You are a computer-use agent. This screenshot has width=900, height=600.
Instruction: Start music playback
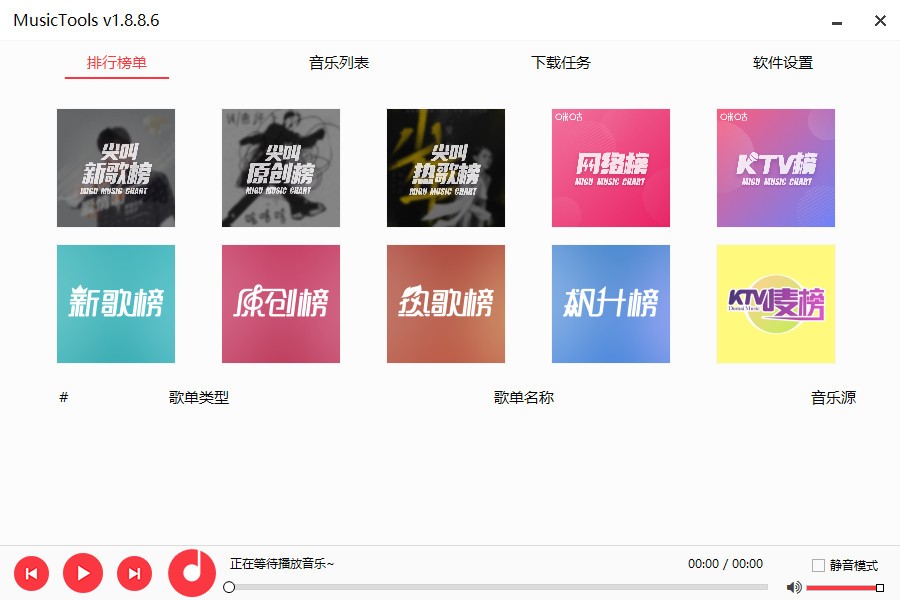[83, 573]
